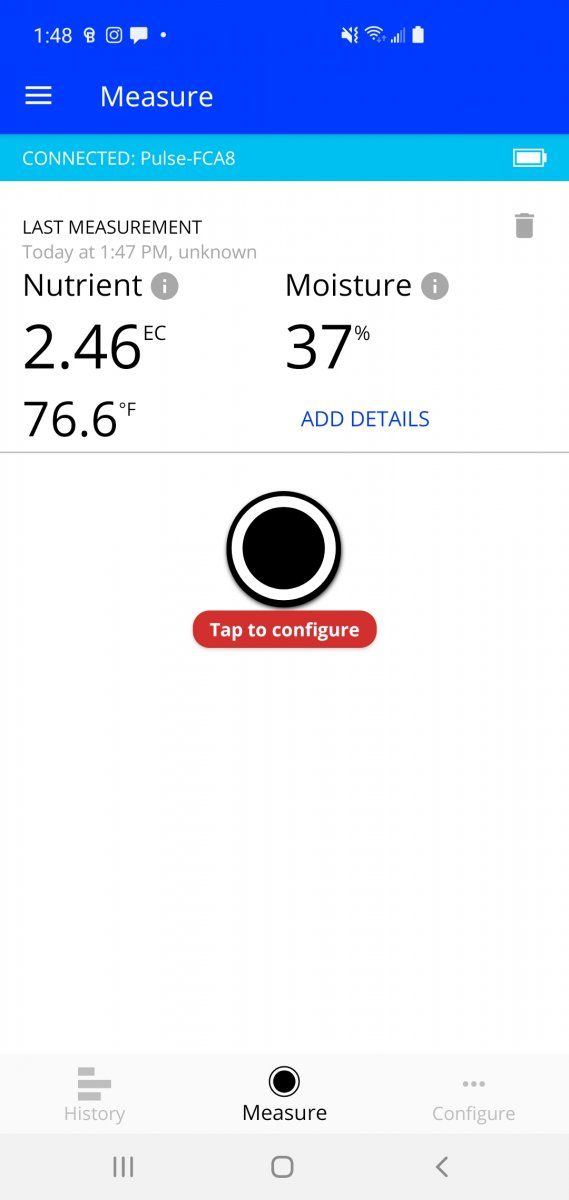Tap the large round measure button
569x1200 pixels.
coord(284,548)
